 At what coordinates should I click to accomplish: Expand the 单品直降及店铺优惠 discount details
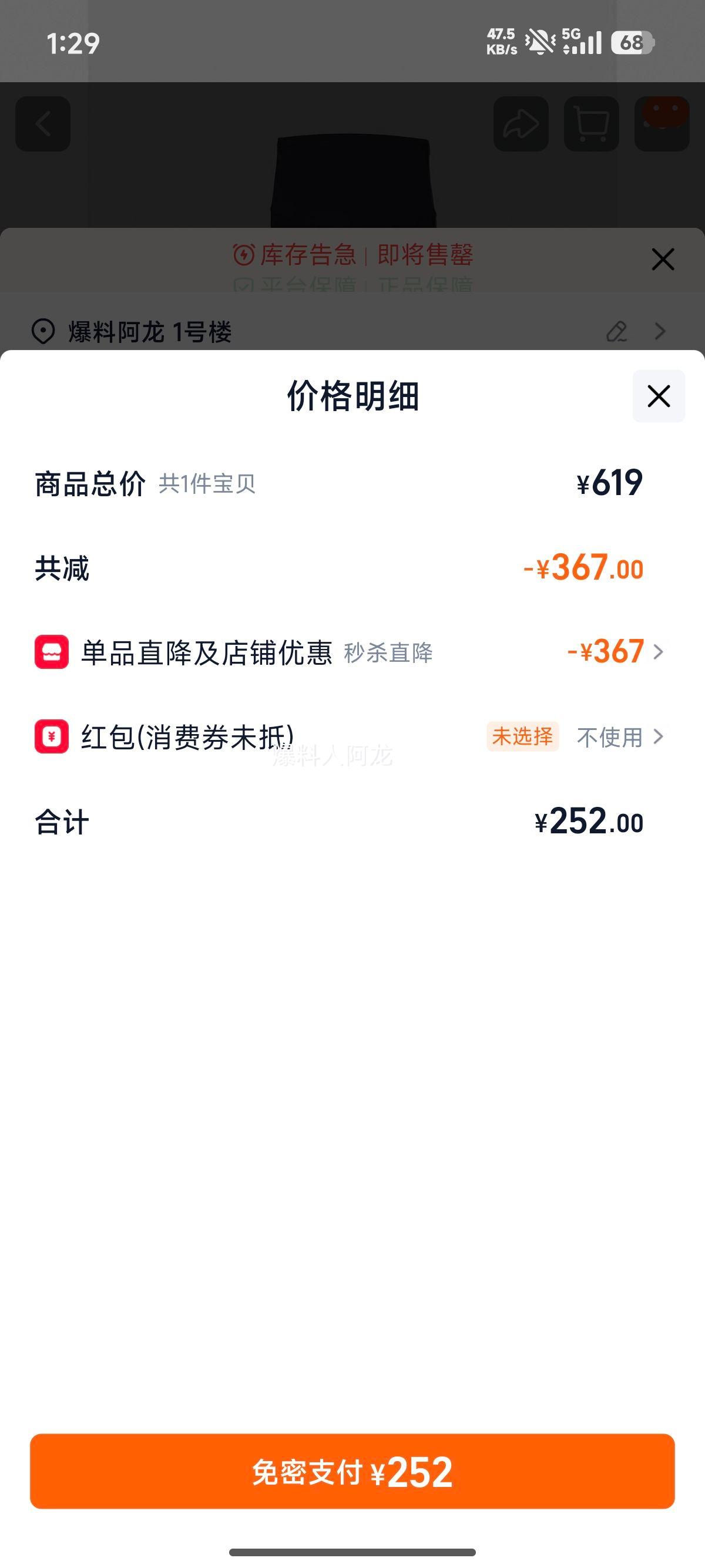(659, 652)
